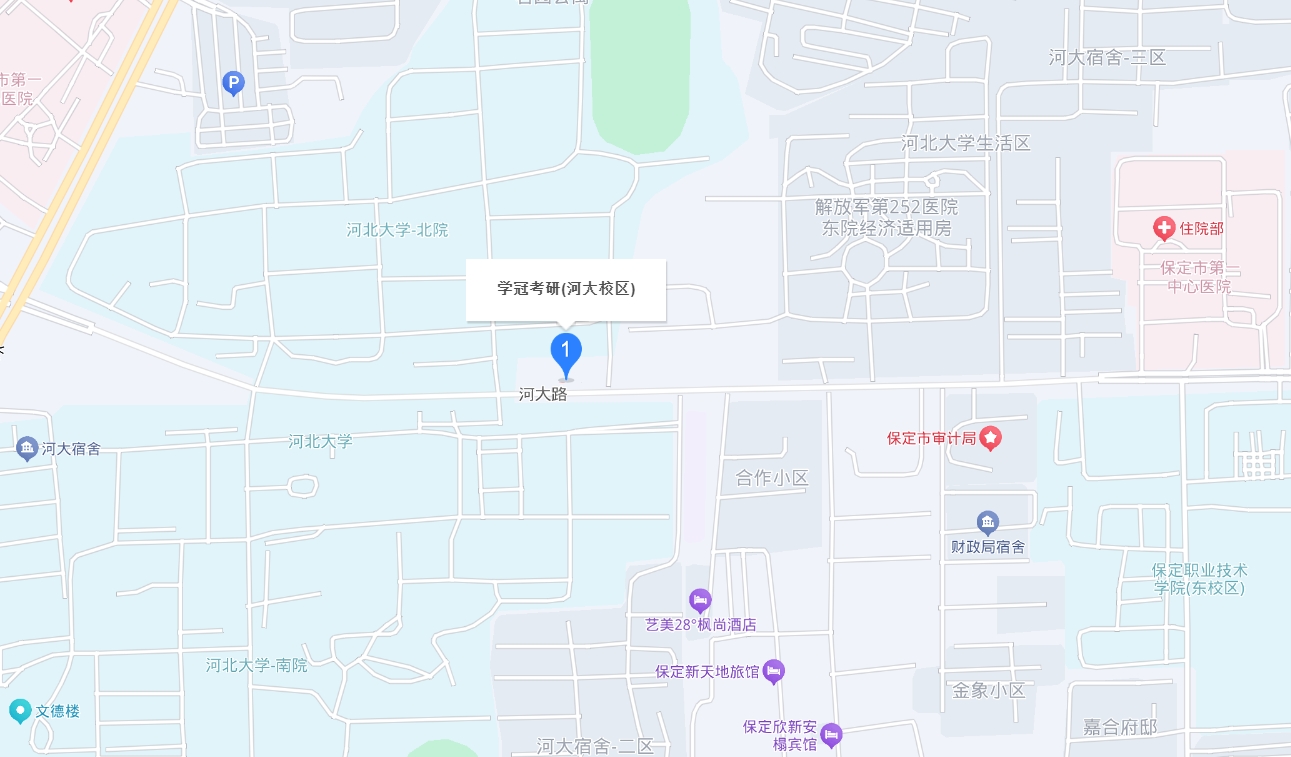Open the 保定市审计局 star marker
The image size is (1291, 757).
point(990,437)
